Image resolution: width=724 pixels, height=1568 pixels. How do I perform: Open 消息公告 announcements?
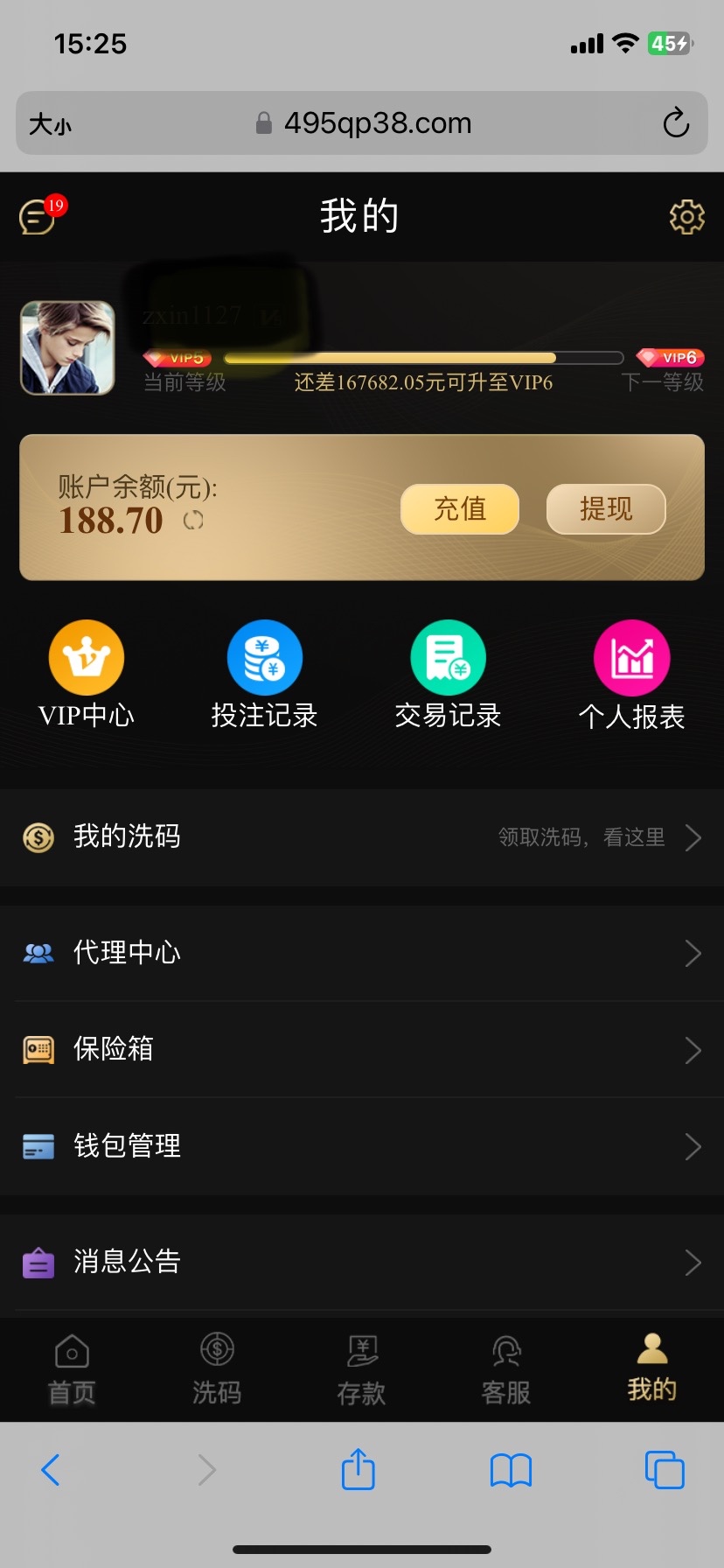coord(362,1262)
